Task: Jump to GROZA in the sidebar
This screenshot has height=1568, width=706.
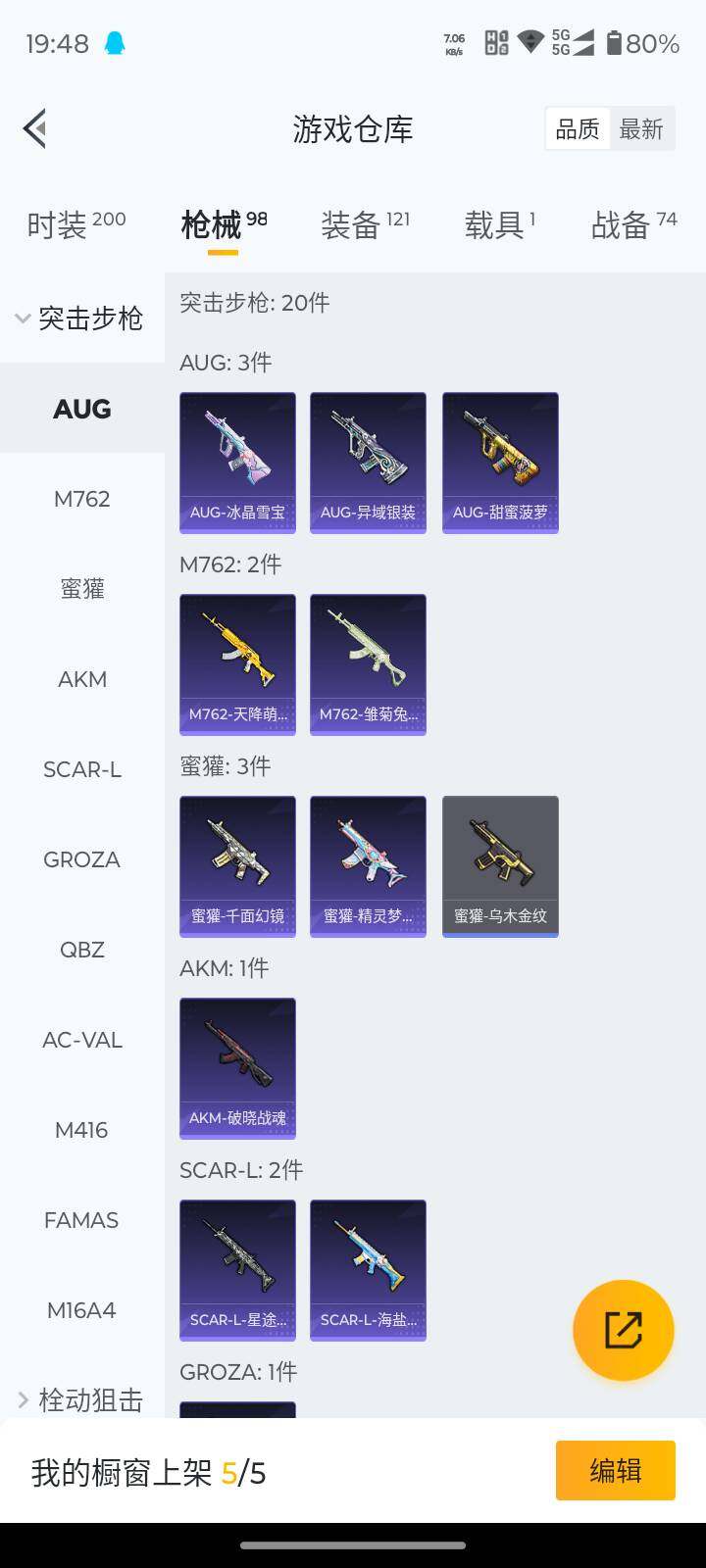Action: [82, 859]
